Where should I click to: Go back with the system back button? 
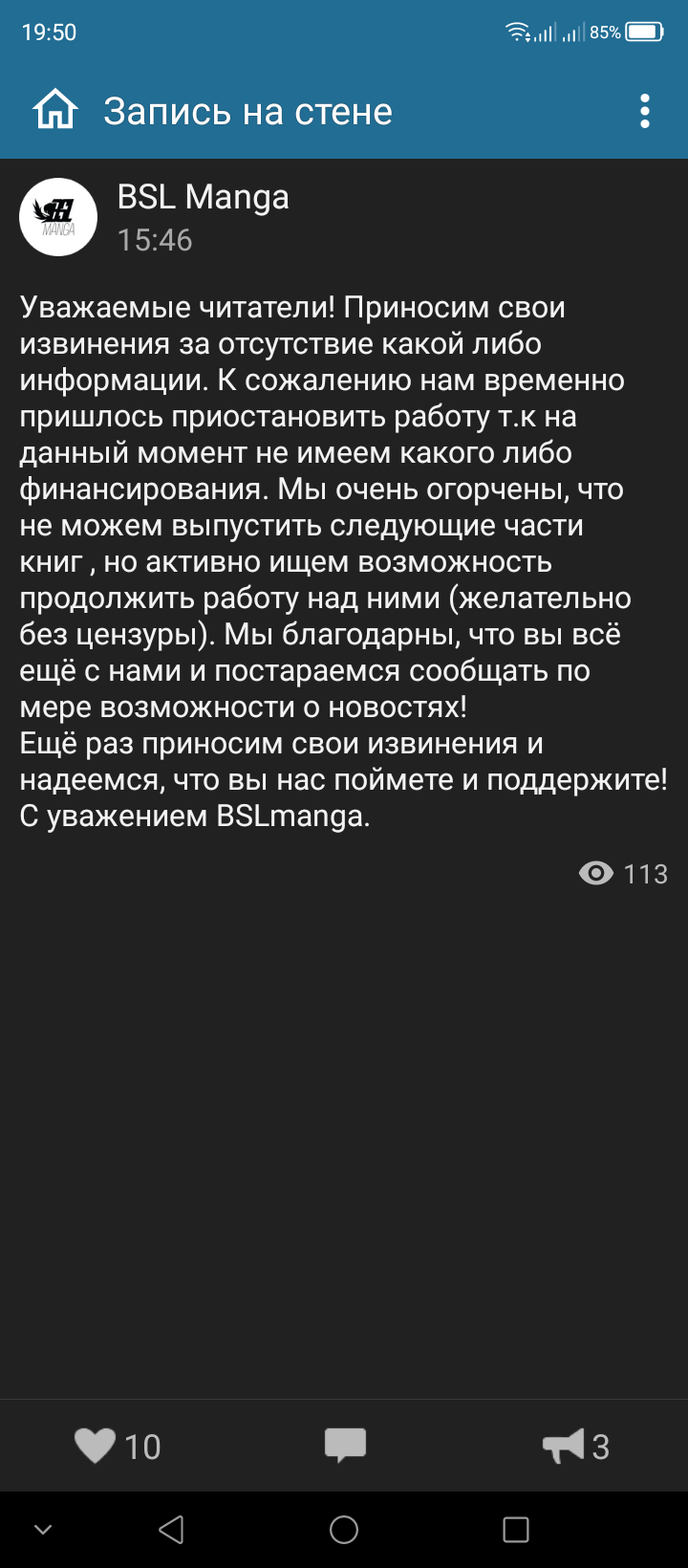pos(171,1530)
